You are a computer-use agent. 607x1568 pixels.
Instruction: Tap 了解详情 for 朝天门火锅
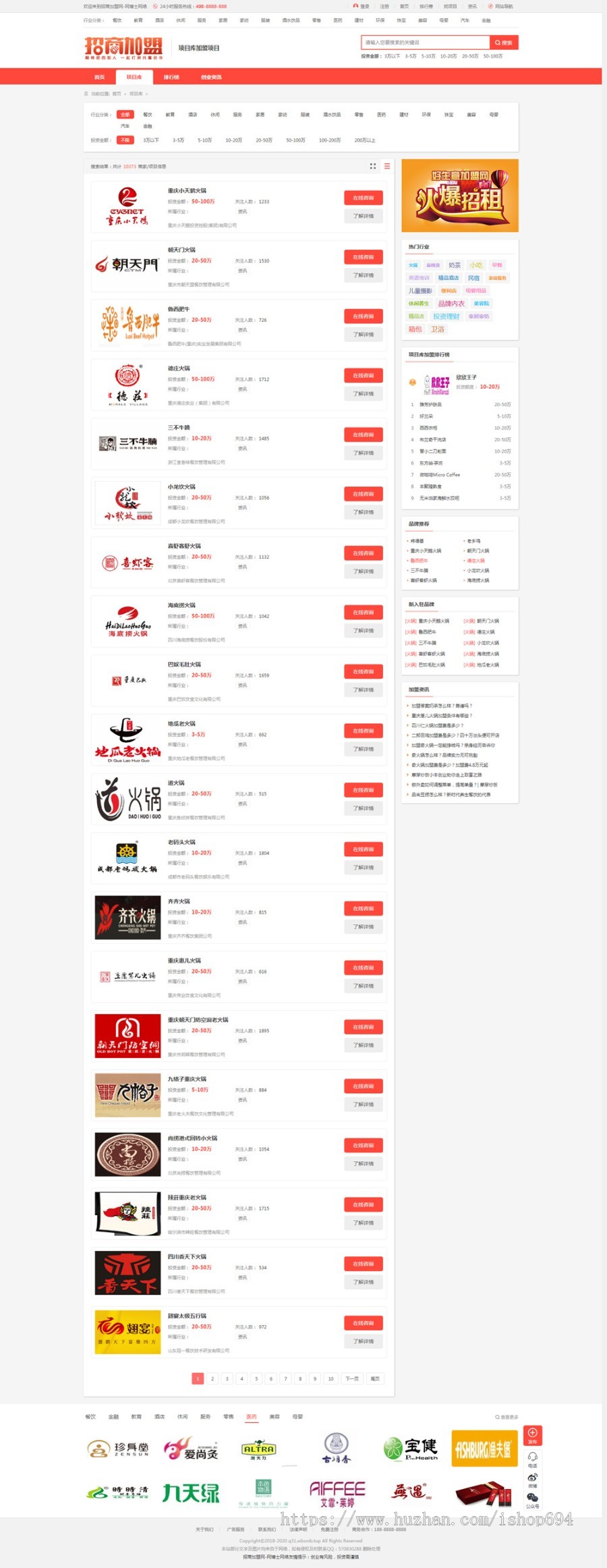point(363,275)
